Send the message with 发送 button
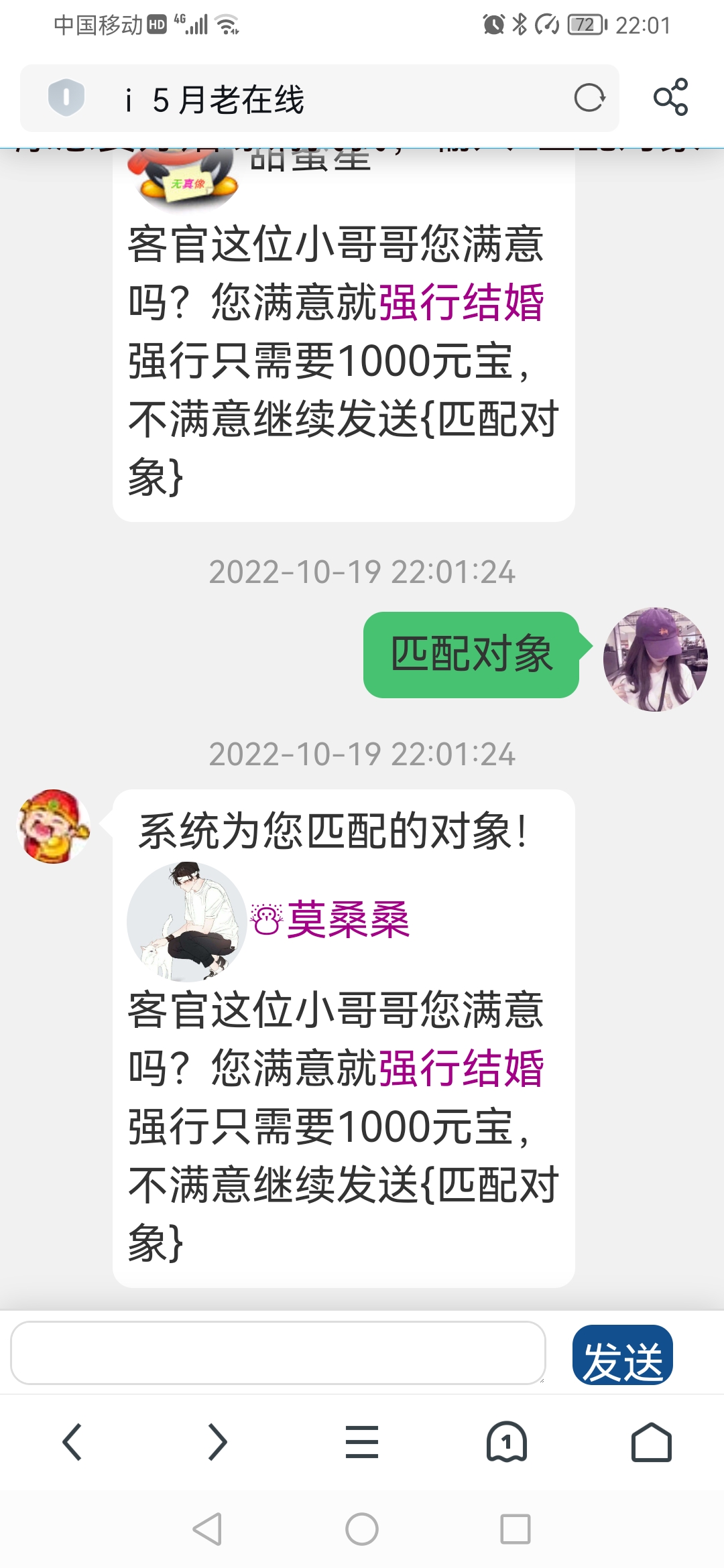This screenshot has height=1568, width=724. click(622, 1354)
